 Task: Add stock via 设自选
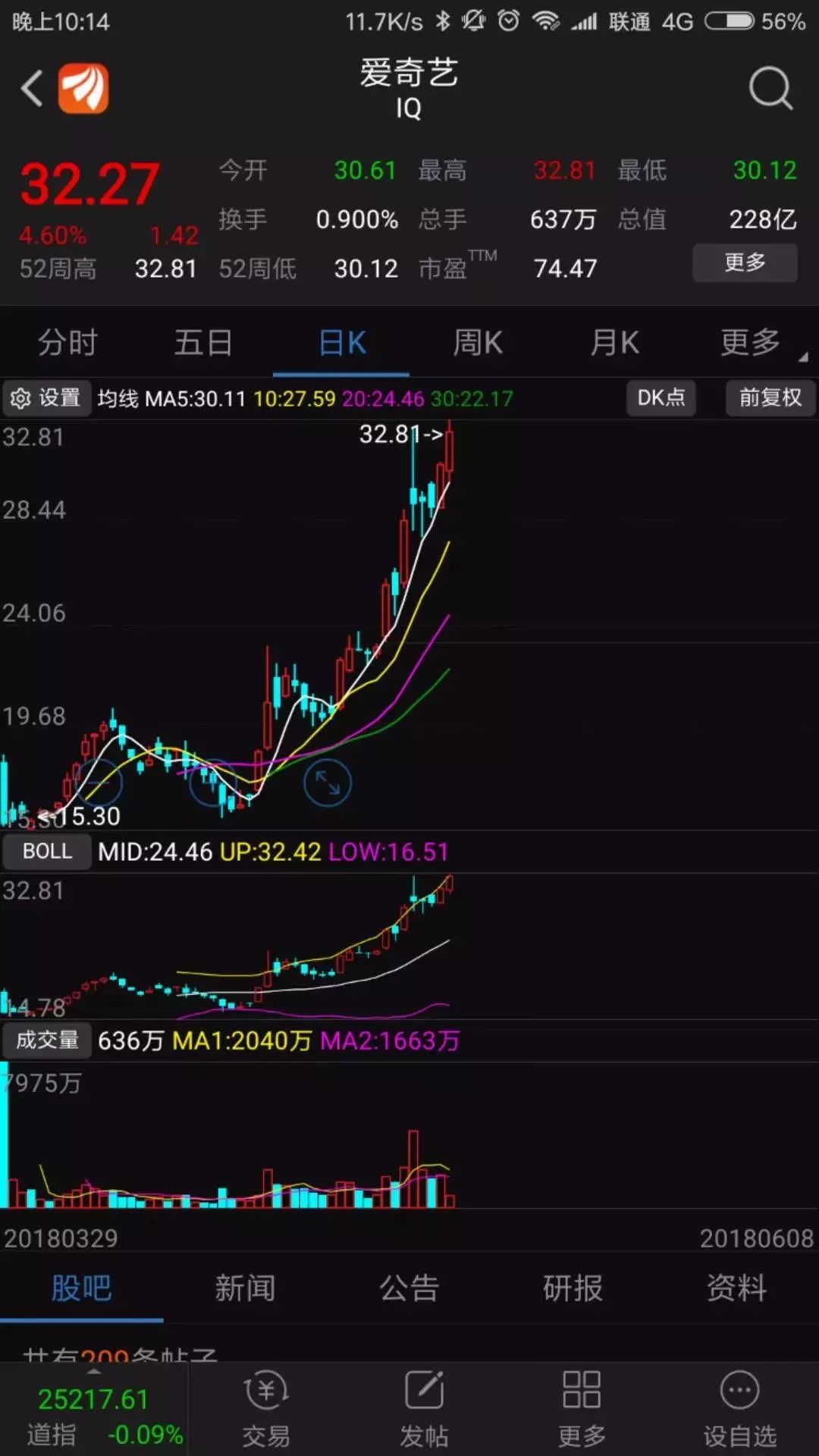pyautogui.click(x=739, y=1410)
